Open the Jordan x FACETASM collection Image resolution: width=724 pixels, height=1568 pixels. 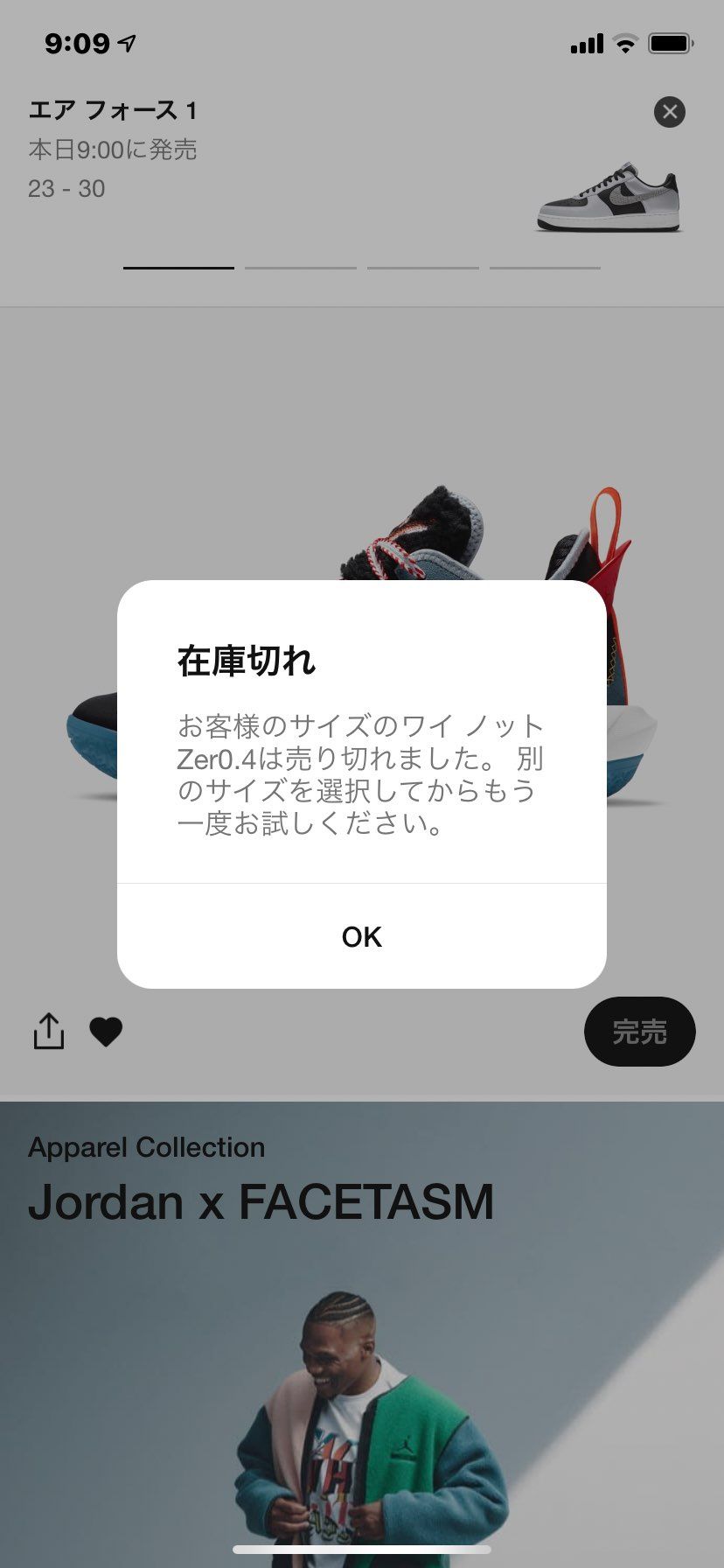(x=261, y=1202)
